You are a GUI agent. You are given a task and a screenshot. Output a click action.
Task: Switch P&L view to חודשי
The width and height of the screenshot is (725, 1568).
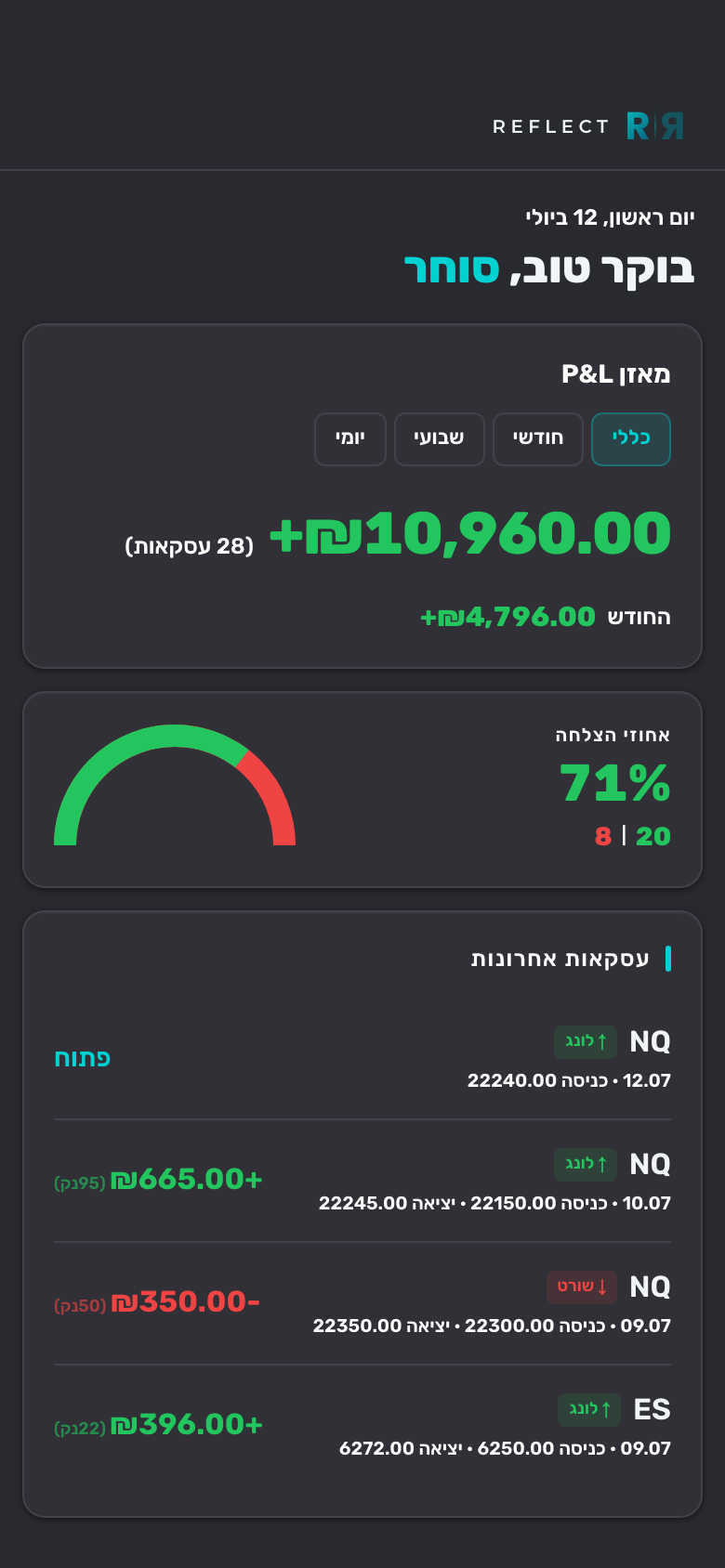[x=538, y=439]
